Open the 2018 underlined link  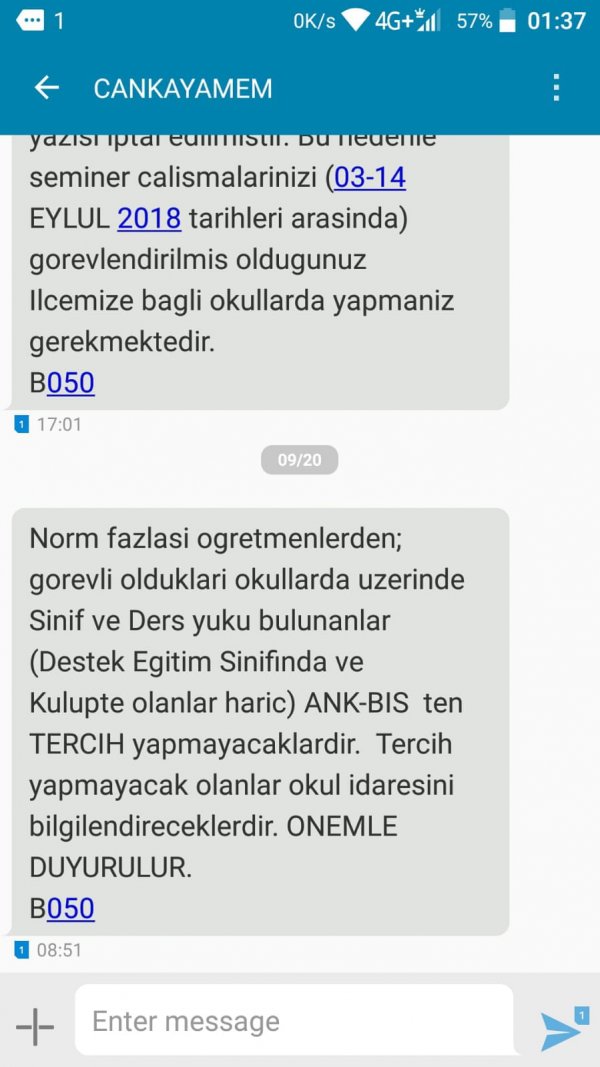coord(149,218)
